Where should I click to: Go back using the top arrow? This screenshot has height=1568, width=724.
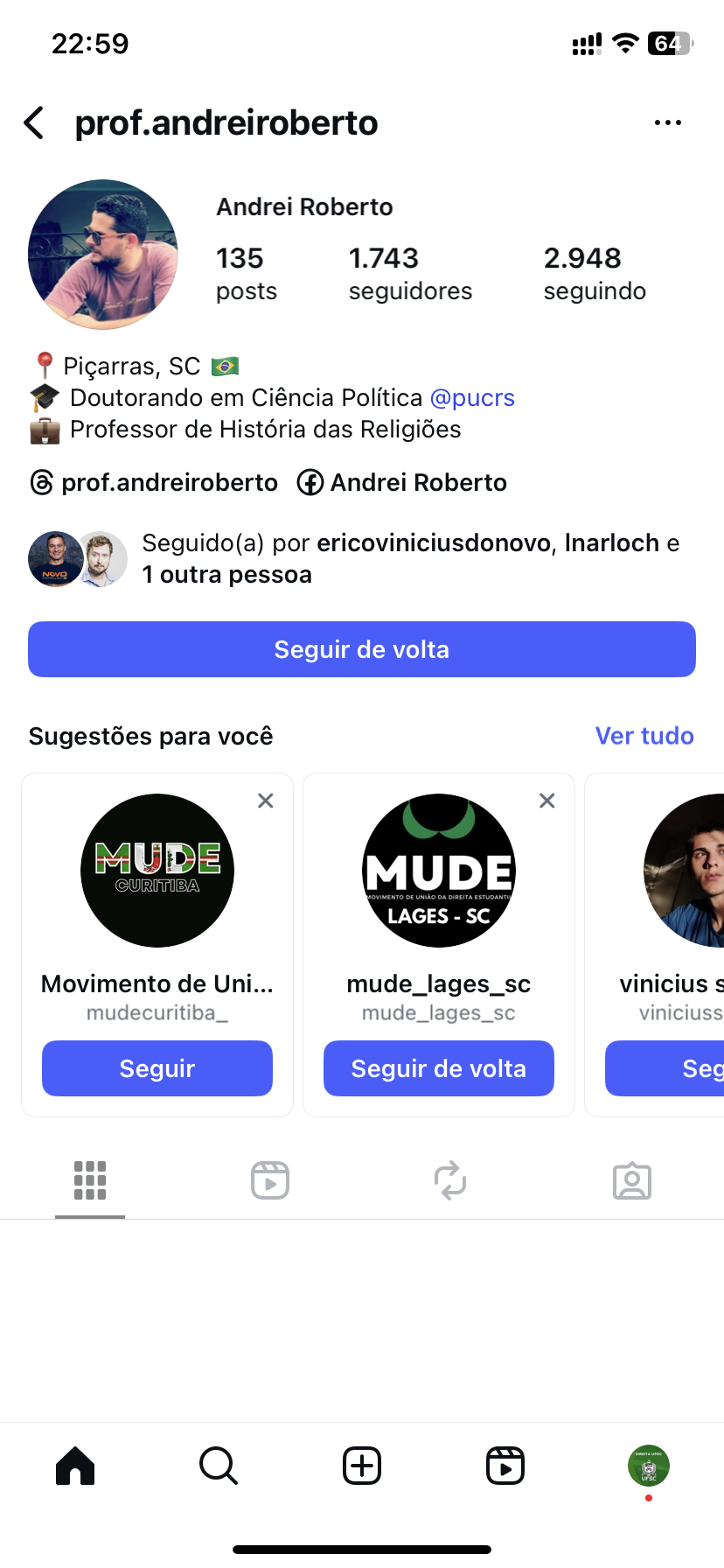click(x=35, y=123)
